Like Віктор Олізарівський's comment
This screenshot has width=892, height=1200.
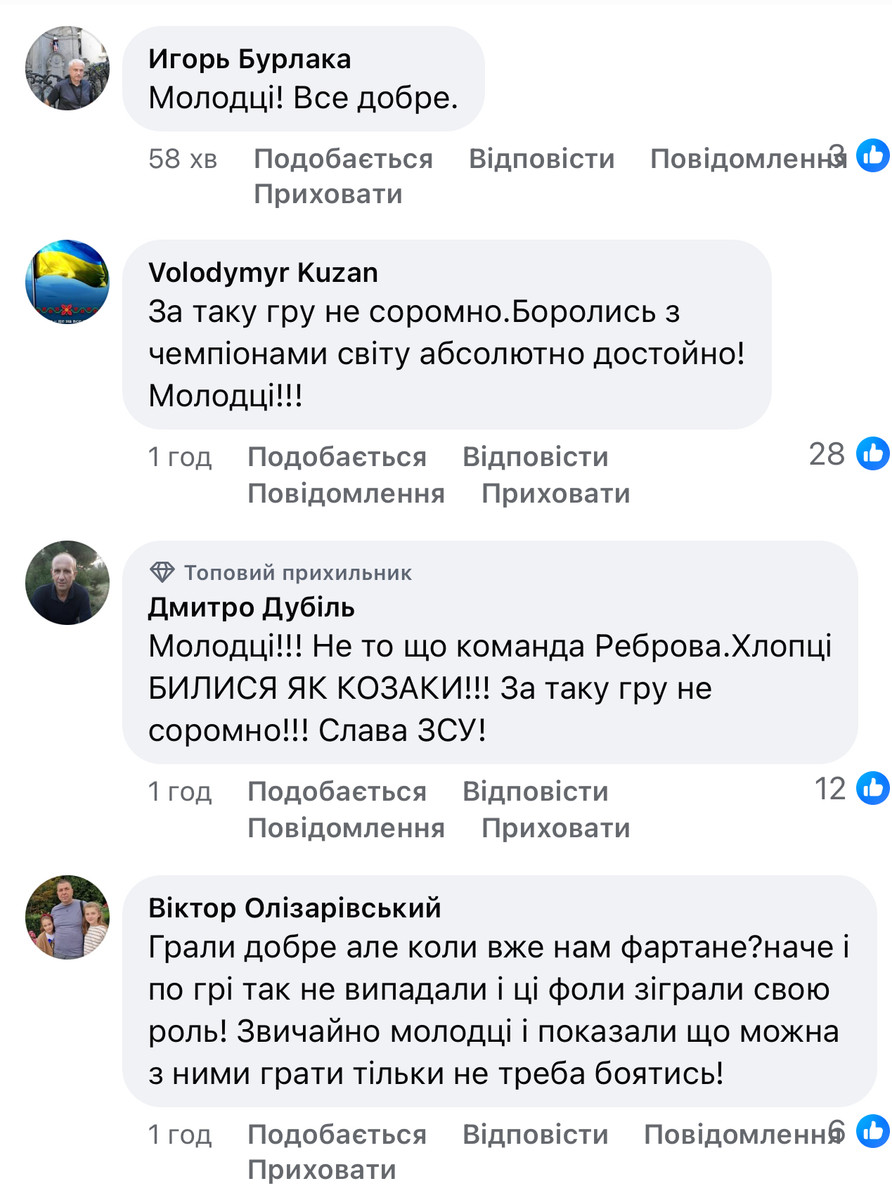(336, 1134)
